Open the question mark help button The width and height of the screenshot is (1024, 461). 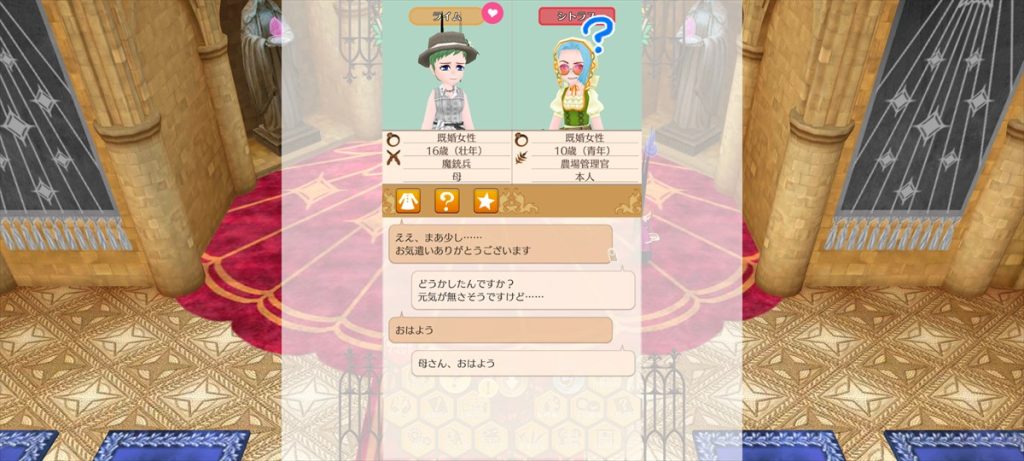click(x=446, y=201)
